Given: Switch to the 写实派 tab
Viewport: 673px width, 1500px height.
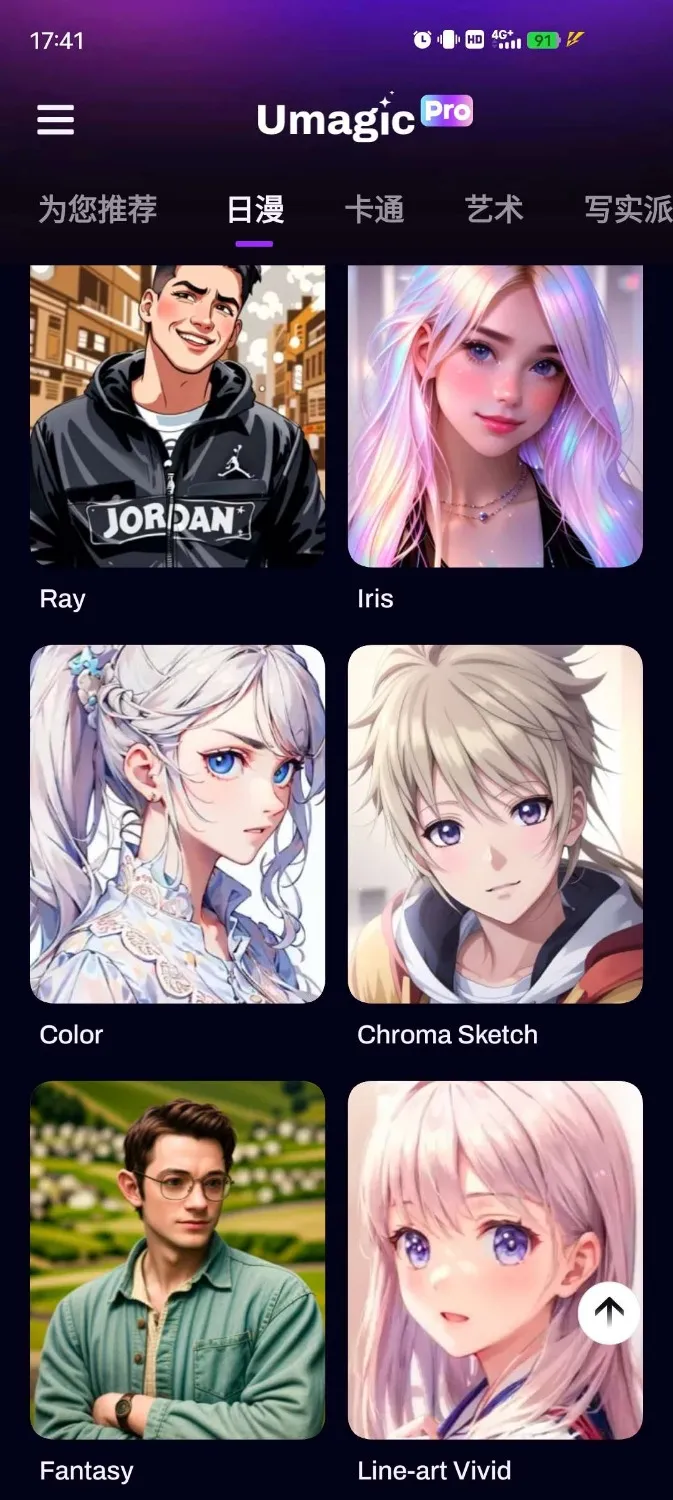Looking at the screenshot, I should click(x=627, y=209).
